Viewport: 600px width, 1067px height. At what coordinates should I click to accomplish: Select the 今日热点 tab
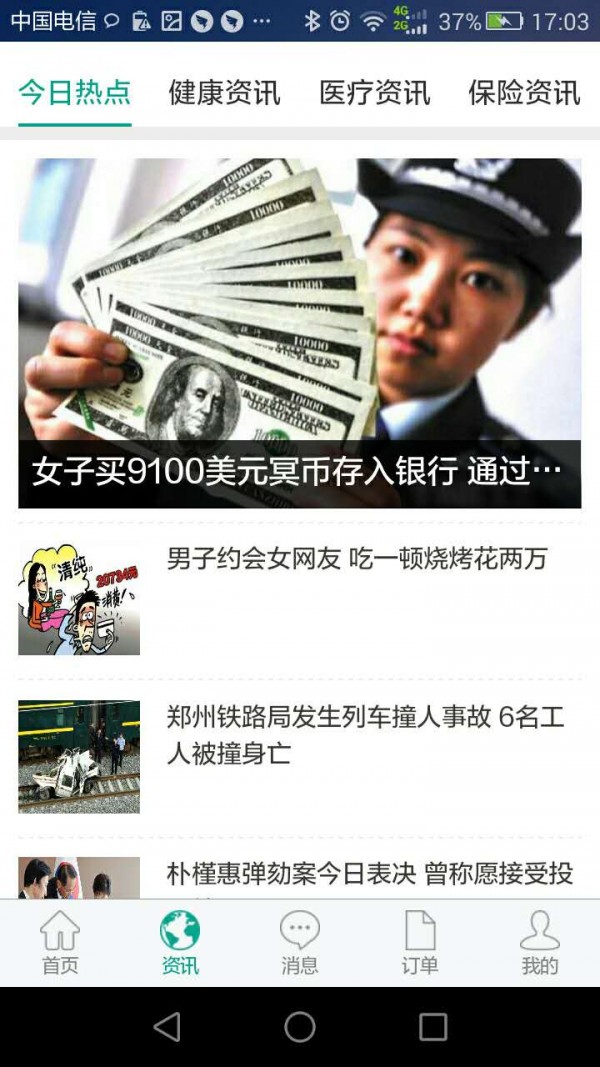click(x=75, y=93)
